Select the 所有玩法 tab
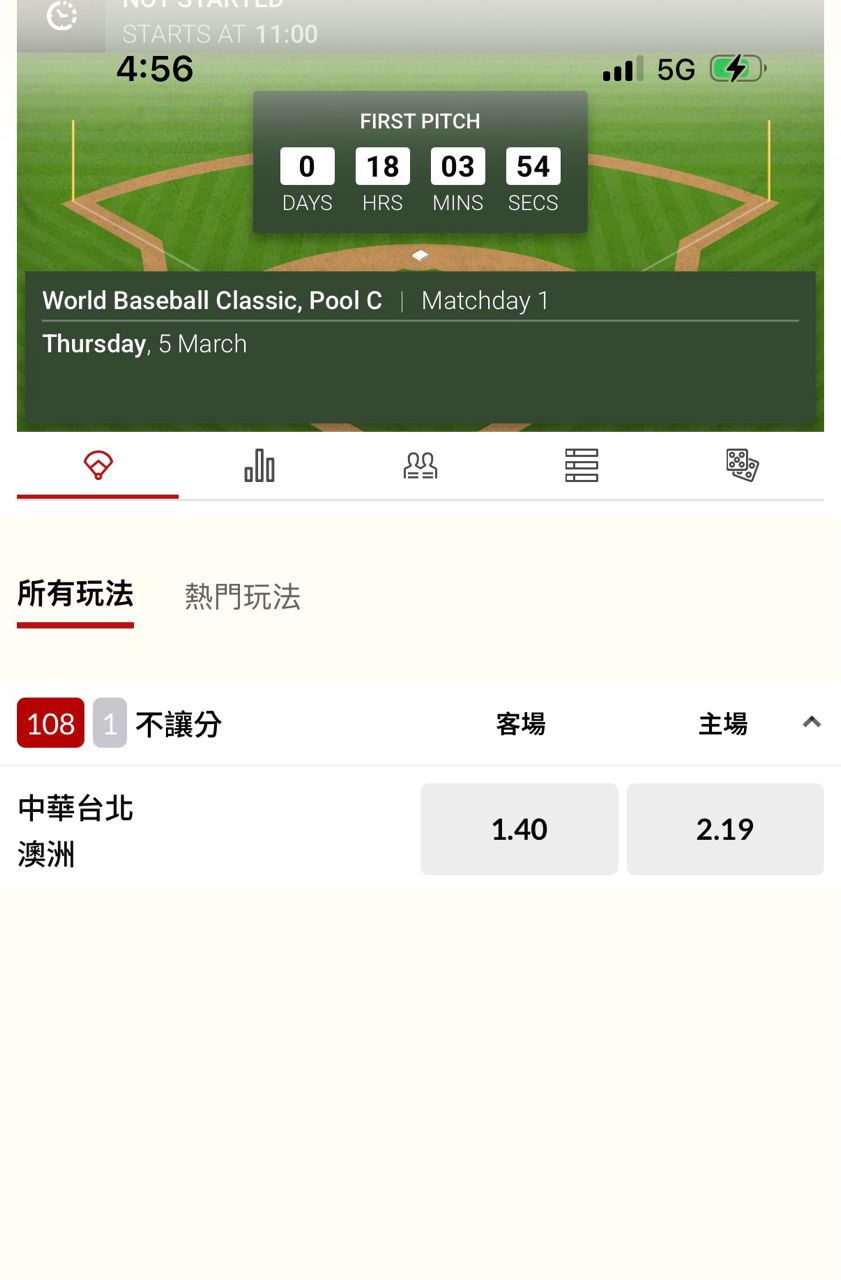Screen dimensions: 841x1280 pos(75,595)
